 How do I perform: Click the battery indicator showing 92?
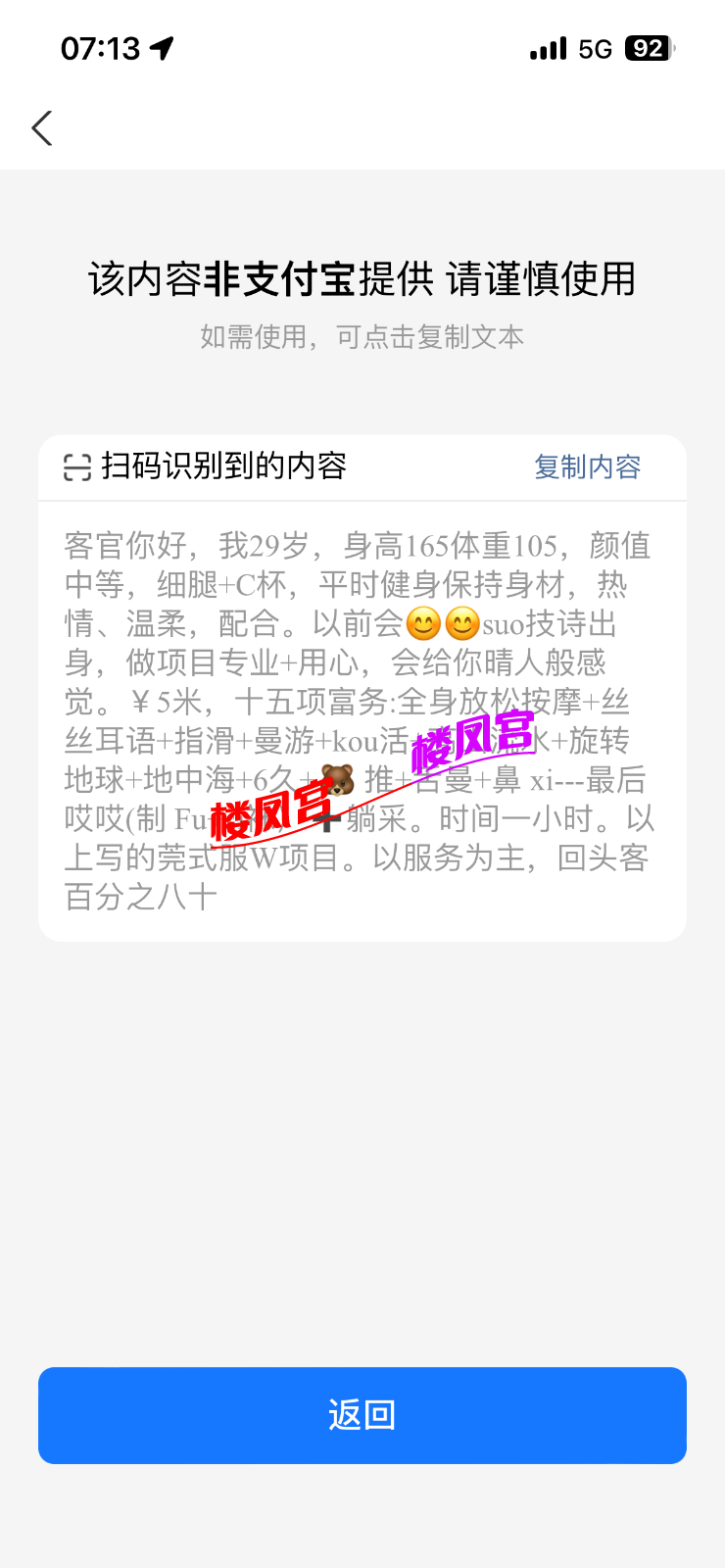pos(647,47)
